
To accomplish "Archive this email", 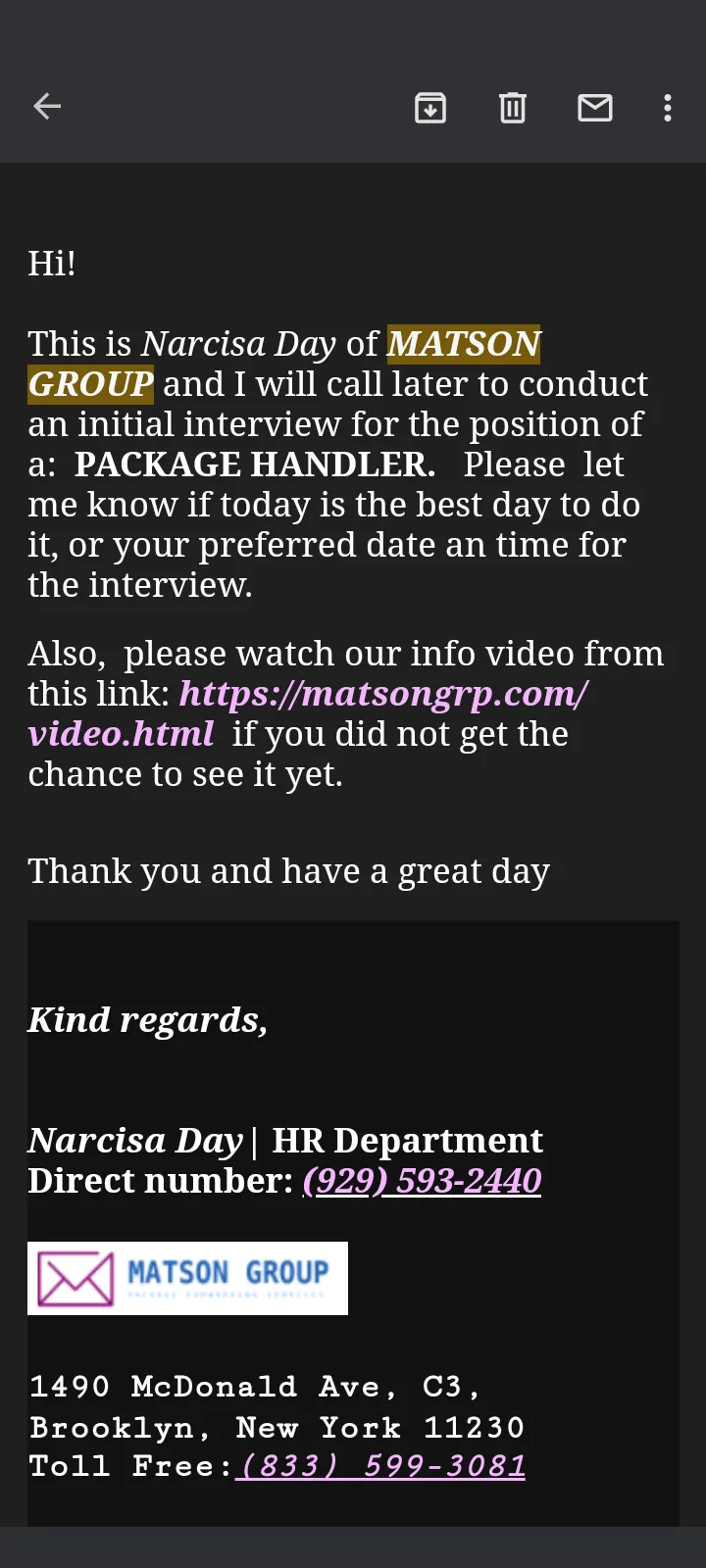I will 430,108.
